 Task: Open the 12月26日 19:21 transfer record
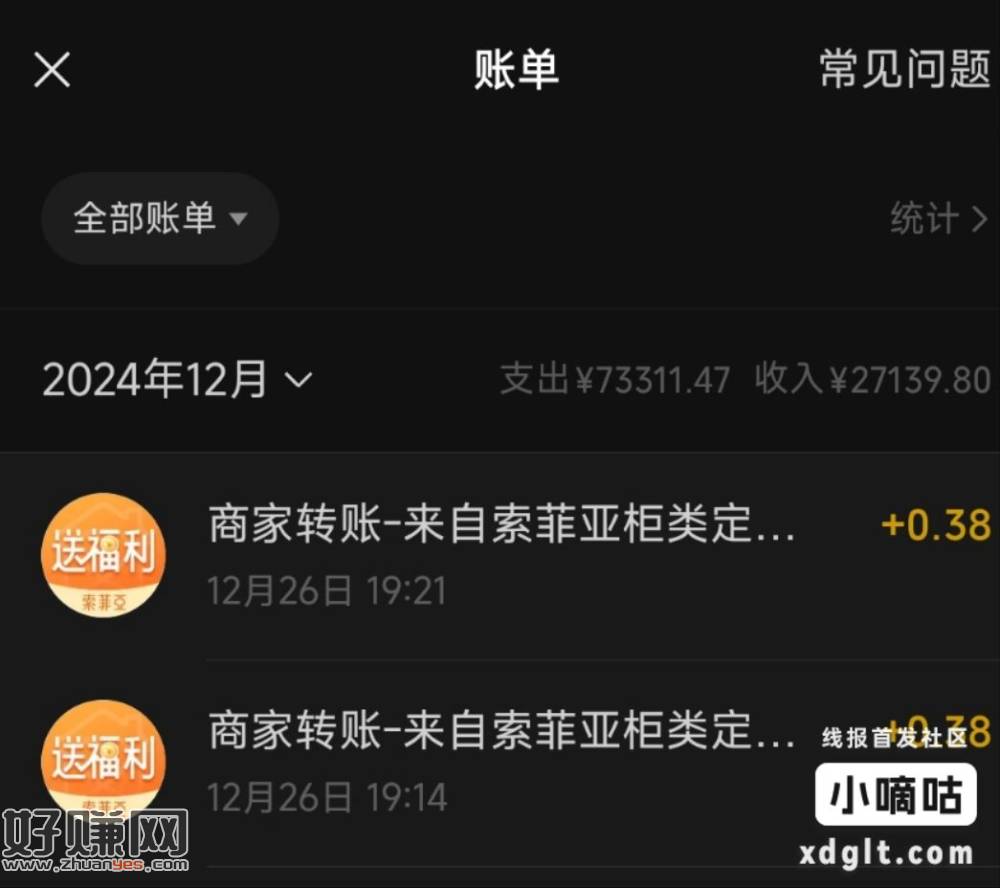pos(500,556)
